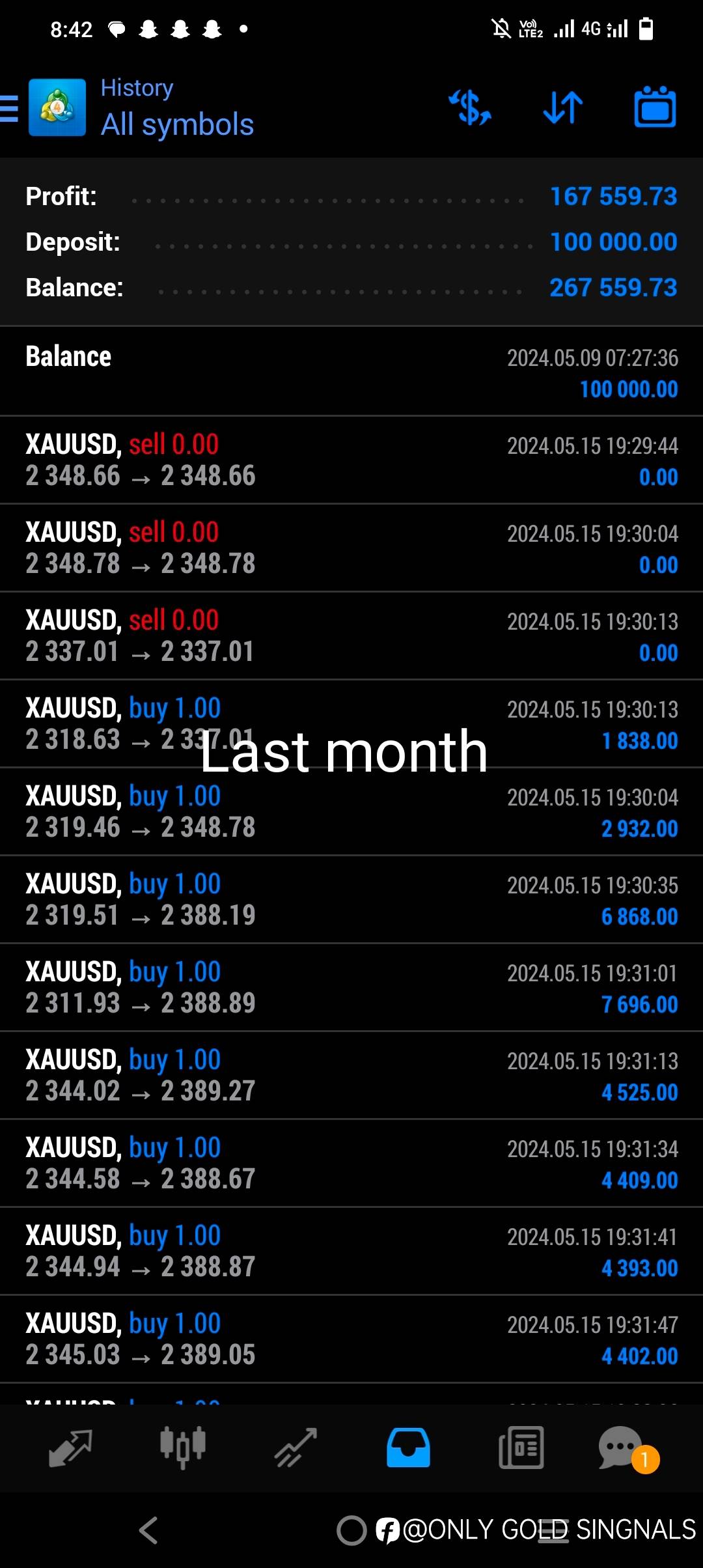Expand the XAUUSD sell closed at 19:29:44
This screenshot has height=1568, width=703.
(x=351, y=460)
